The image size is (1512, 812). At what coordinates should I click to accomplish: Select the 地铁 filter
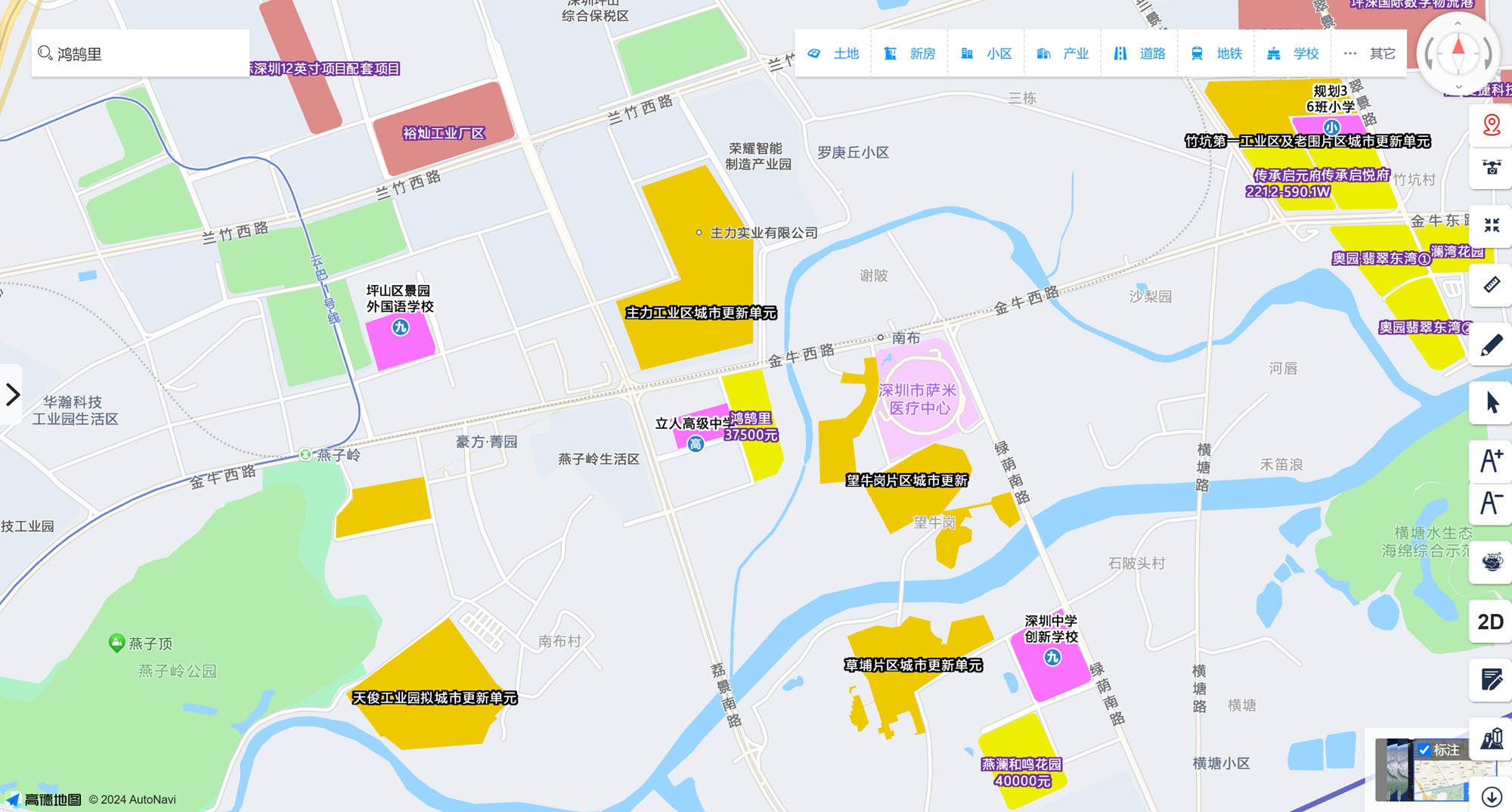(1216, 54)
